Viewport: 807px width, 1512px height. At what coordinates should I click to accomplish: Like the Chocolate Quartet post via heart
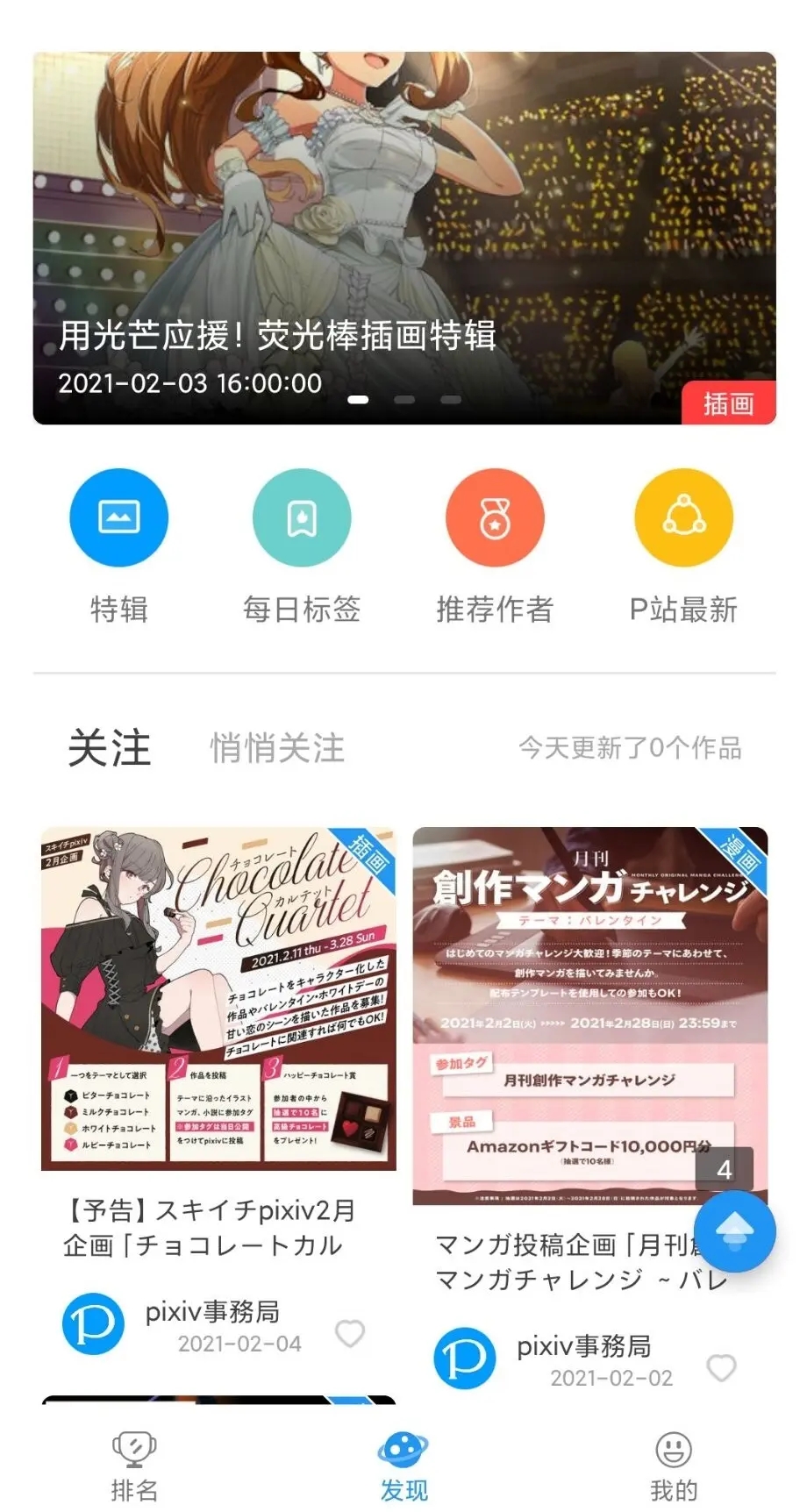click(x=350, y=1334)
